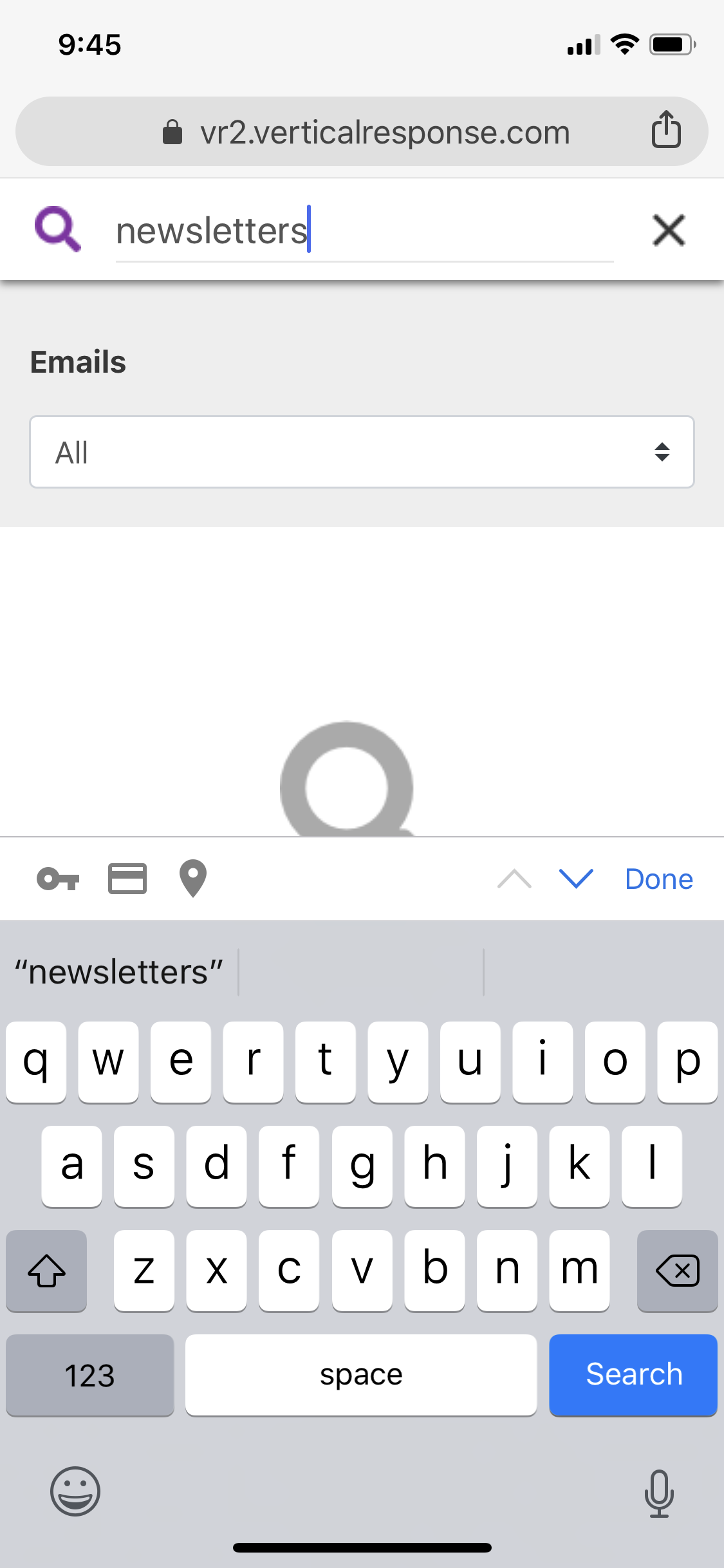Move to next field with down chevron
Screen dimensions: 724x1568
point(576,879)
